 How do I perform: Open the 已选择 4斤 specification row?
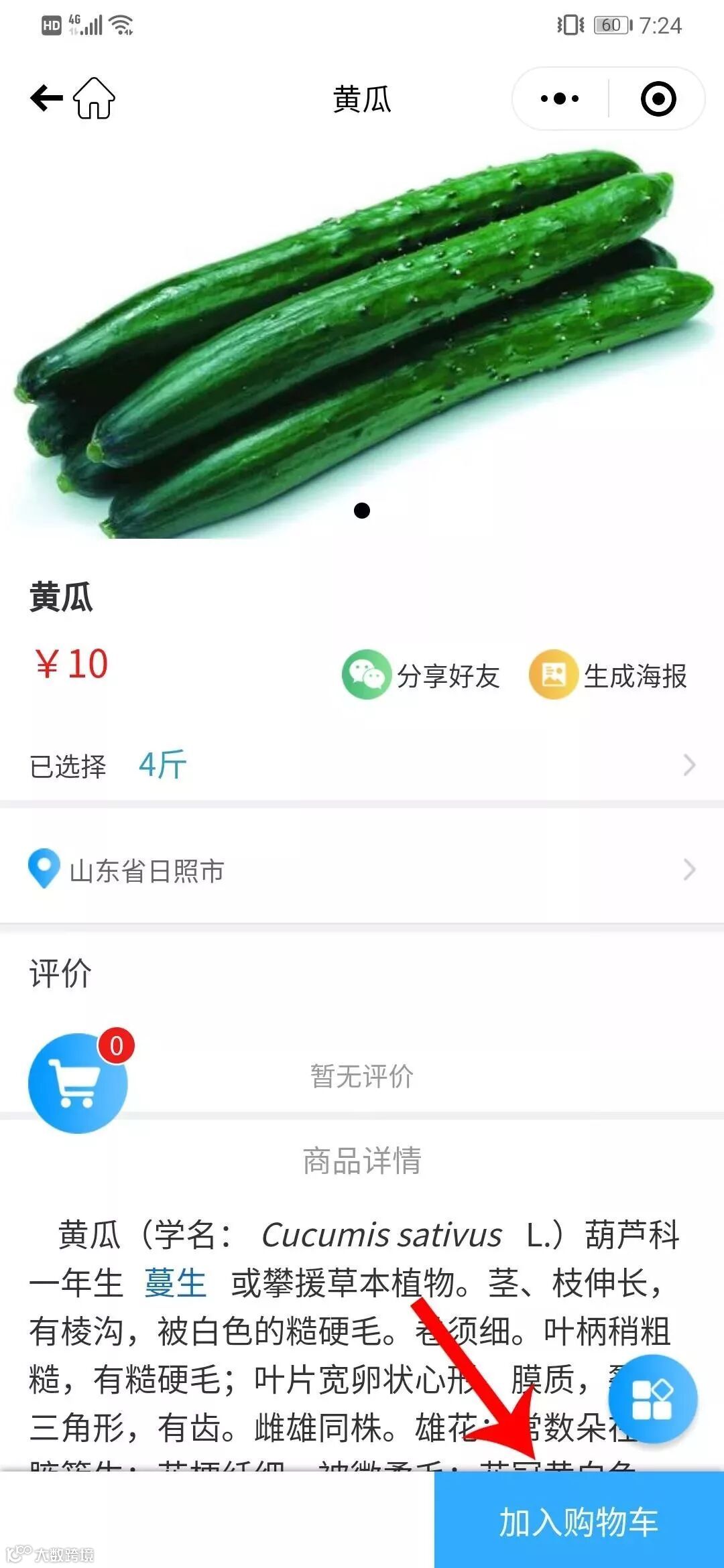tap(362, 765)
